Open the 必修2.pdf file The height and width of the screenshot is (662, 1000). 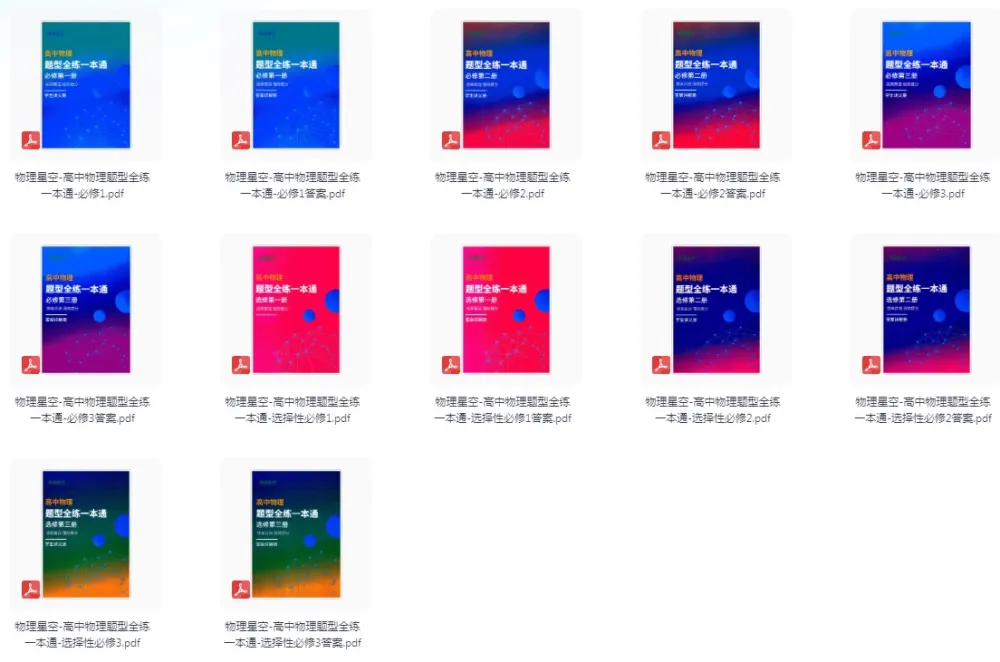click(506, 85)
